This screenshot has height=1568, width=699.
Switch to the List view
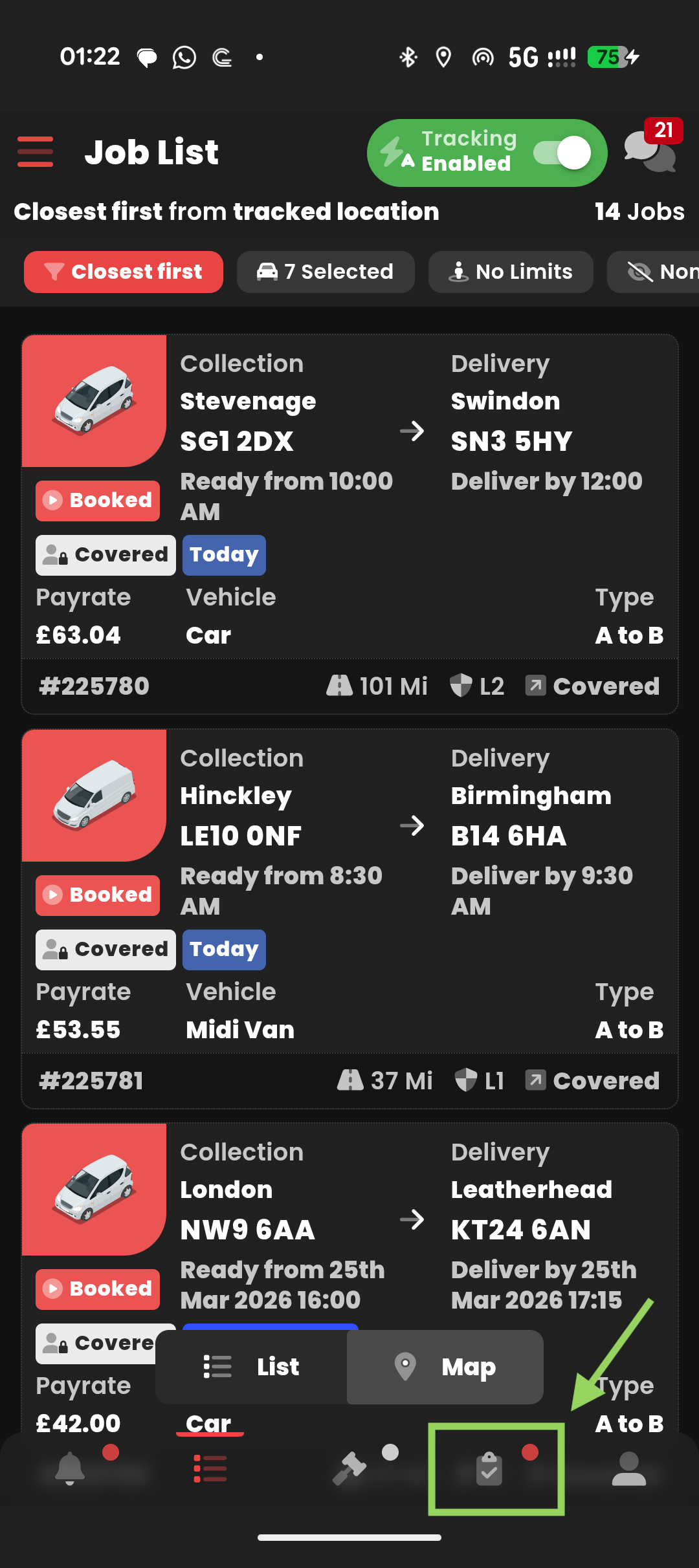click(x=251, y=1367)
